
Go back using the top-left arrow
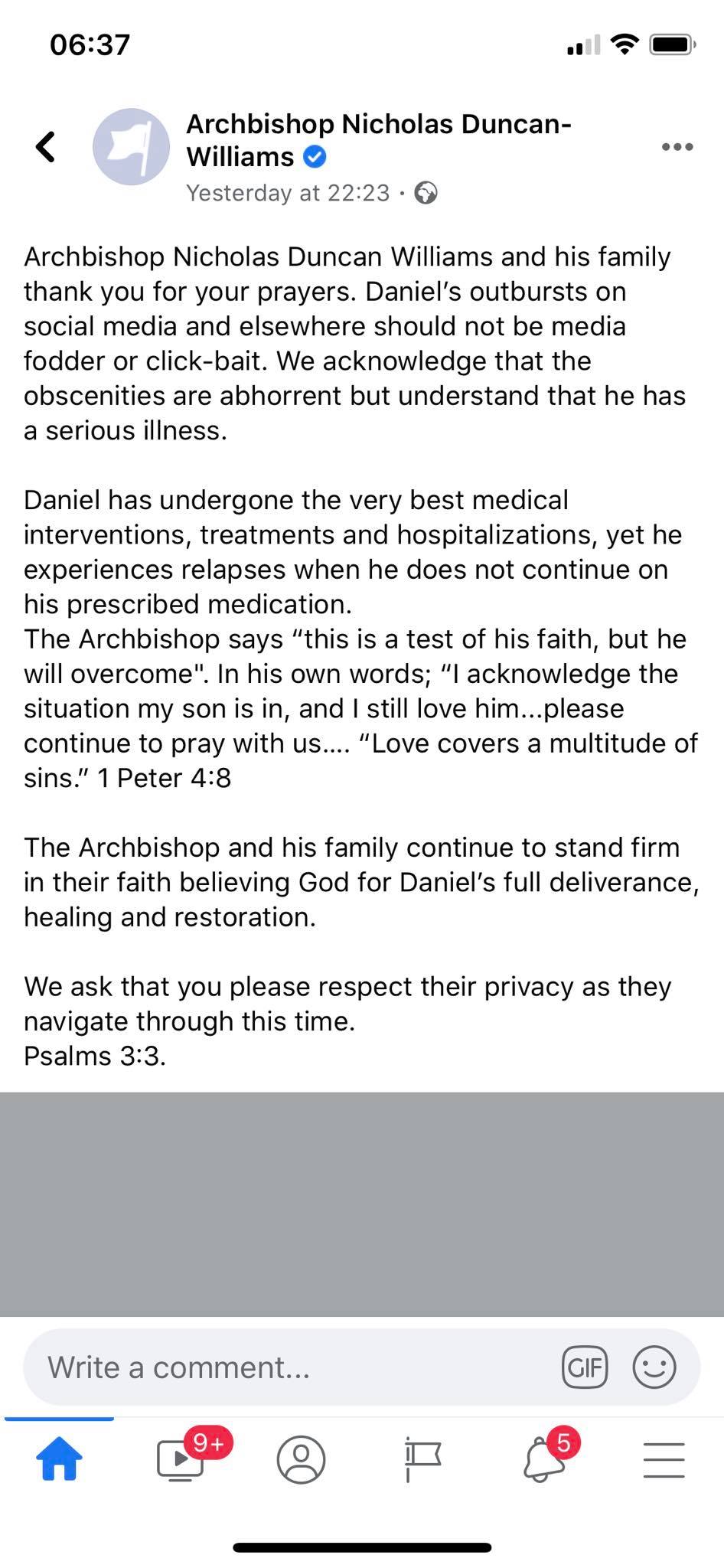[46, 146]
